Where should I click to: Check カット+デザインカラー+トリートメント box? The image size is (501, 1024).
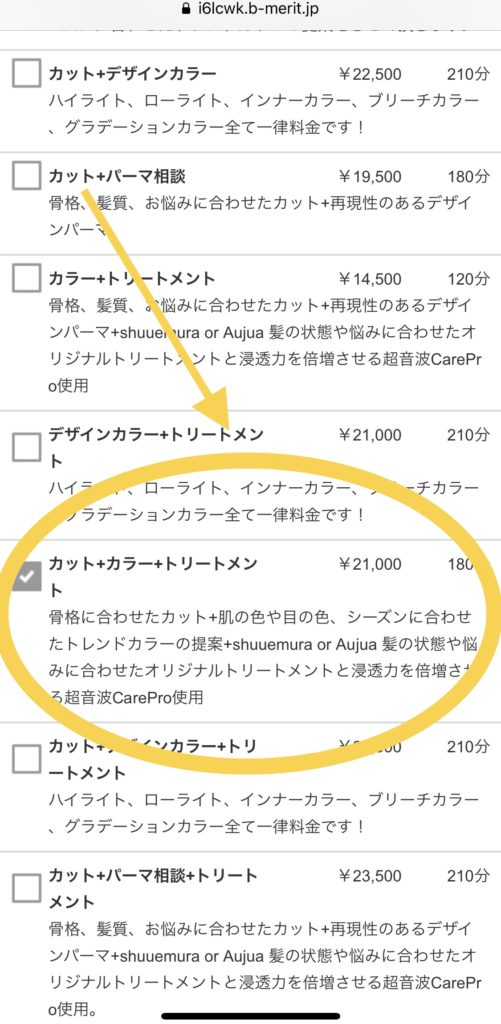[26, 759]
